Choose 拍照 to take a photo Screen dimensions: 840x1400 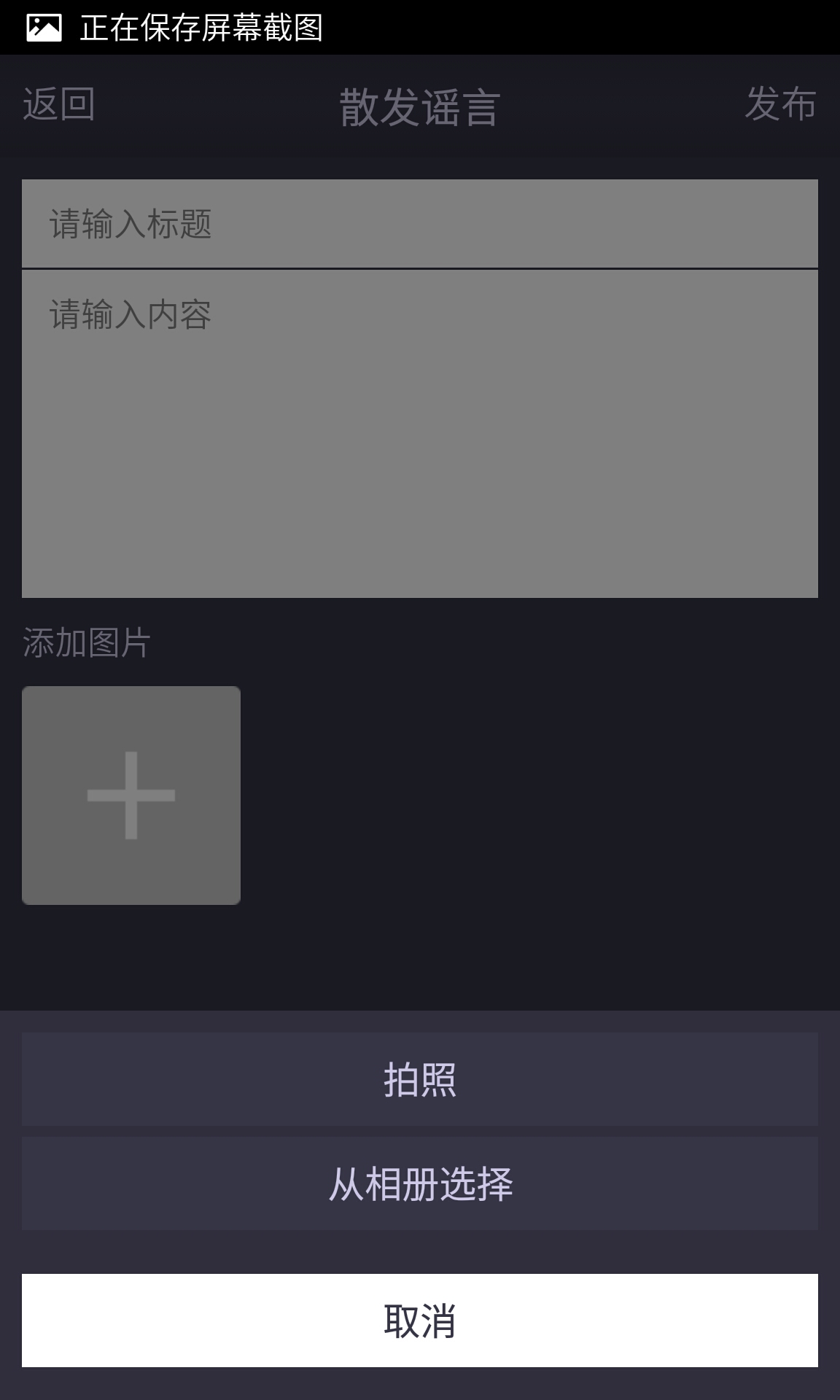pos(420,1079)
